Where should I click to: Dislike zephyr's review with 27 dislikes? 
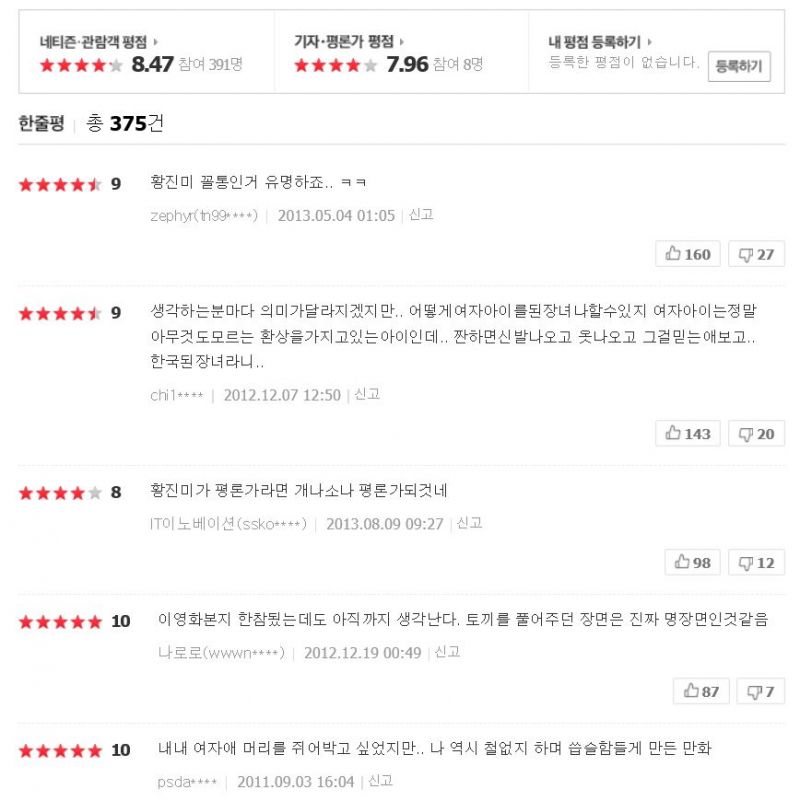756,254
